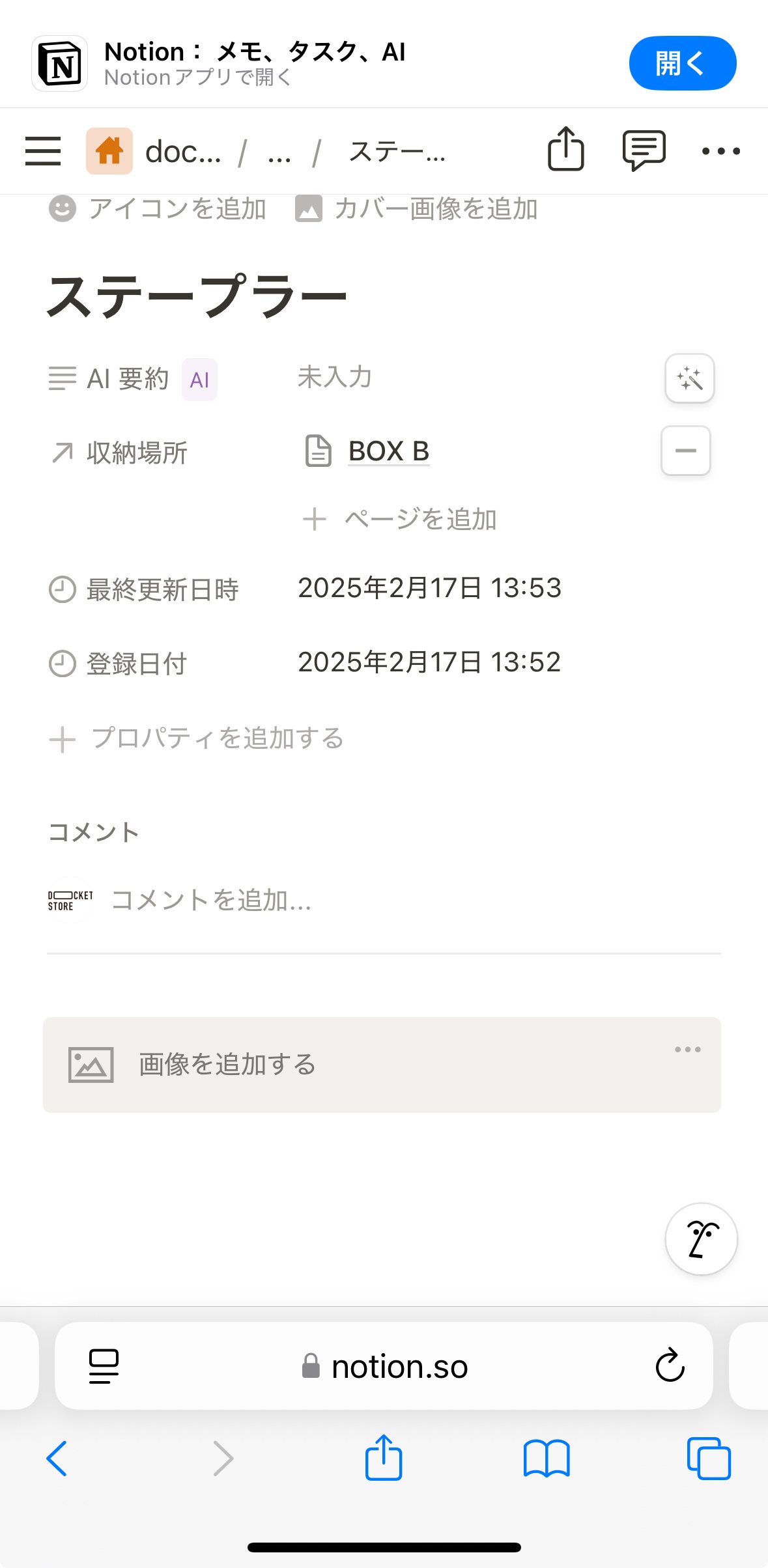Open Safari tabs overview
Screen dimensions: 768x1568
pos(709,1459)
